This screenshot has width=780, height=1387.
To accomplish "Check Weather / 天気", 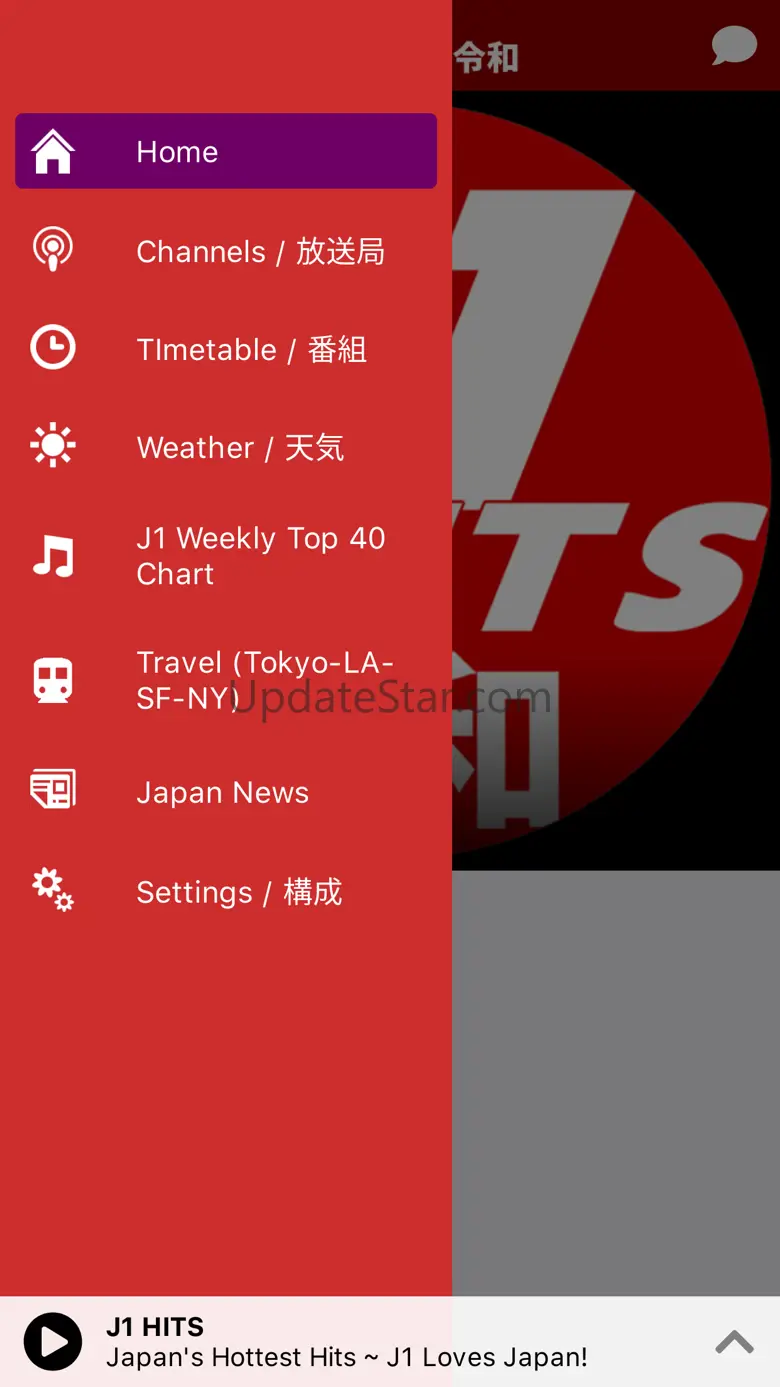I will [225, 447].
